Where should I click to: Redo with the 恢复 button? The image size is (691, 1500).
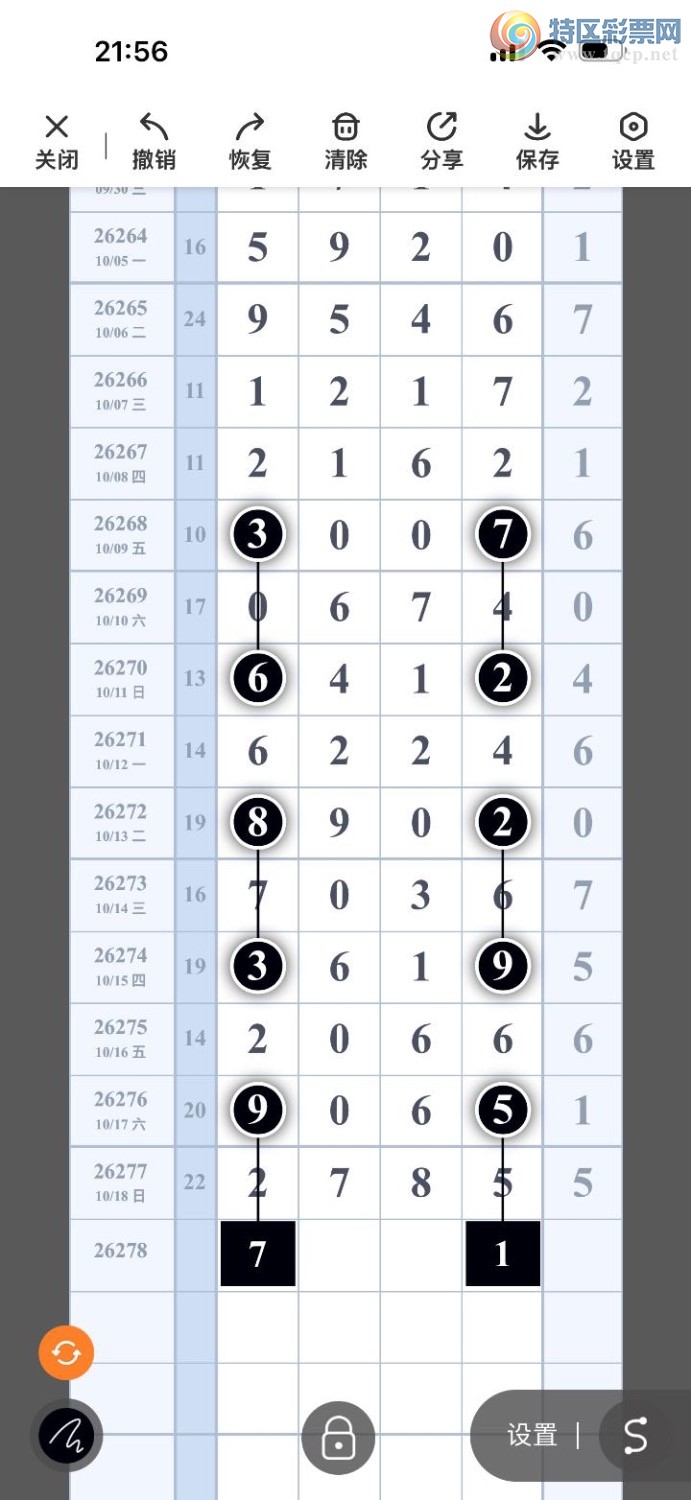[250, 141]
